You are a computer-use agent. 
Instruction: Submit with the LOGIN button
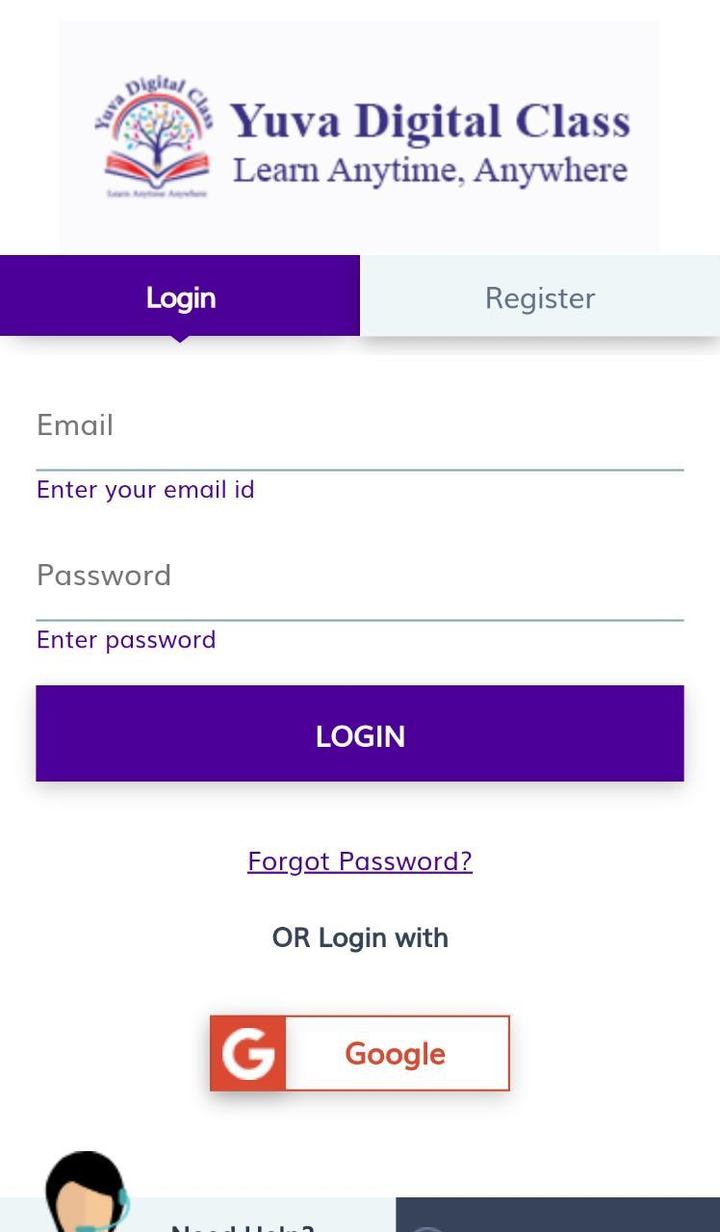[360, 734]
